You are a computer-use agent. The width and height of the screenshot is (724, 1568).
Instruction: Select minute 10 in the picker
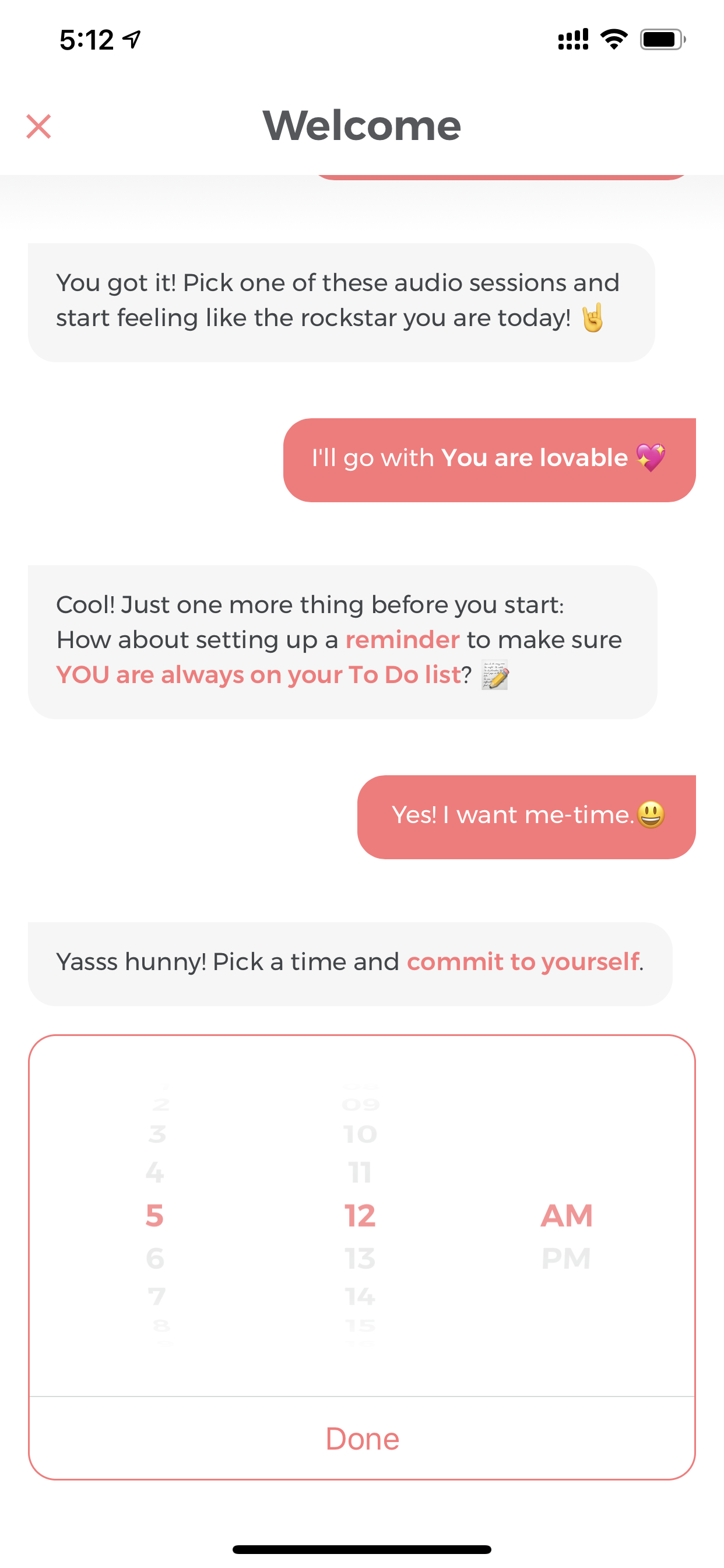[360, 1134]
